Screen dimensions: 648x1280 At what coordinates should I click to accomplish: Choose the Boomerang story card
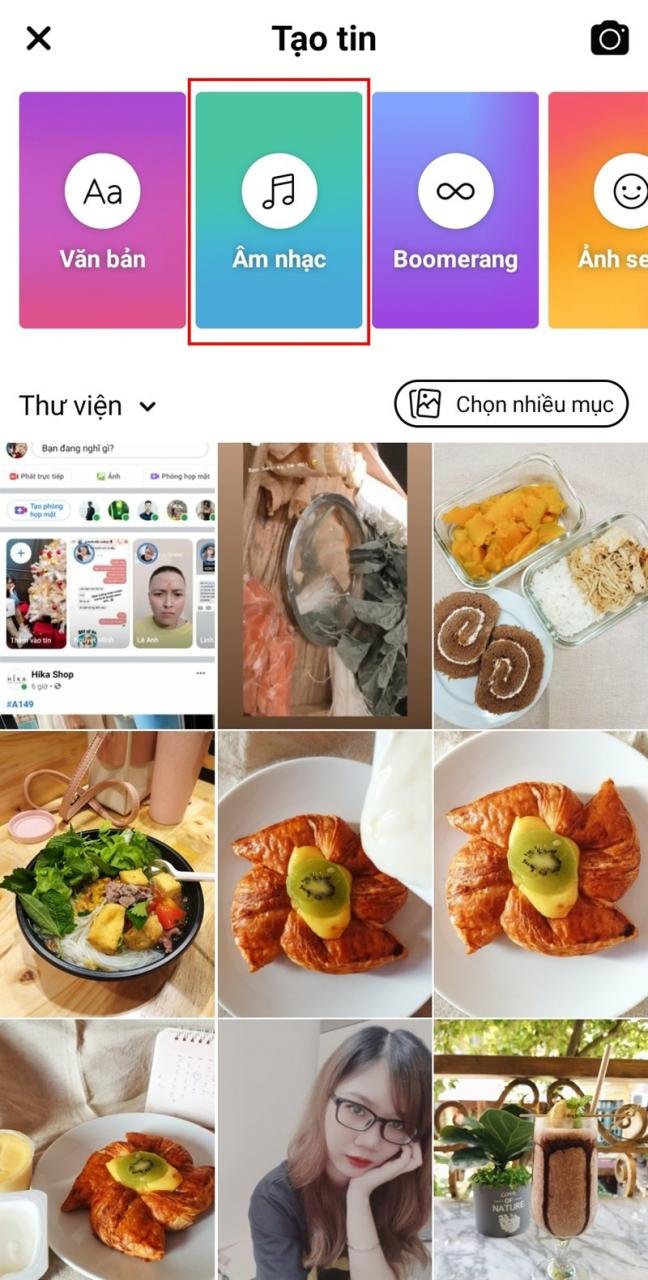[x=455, y=210]
